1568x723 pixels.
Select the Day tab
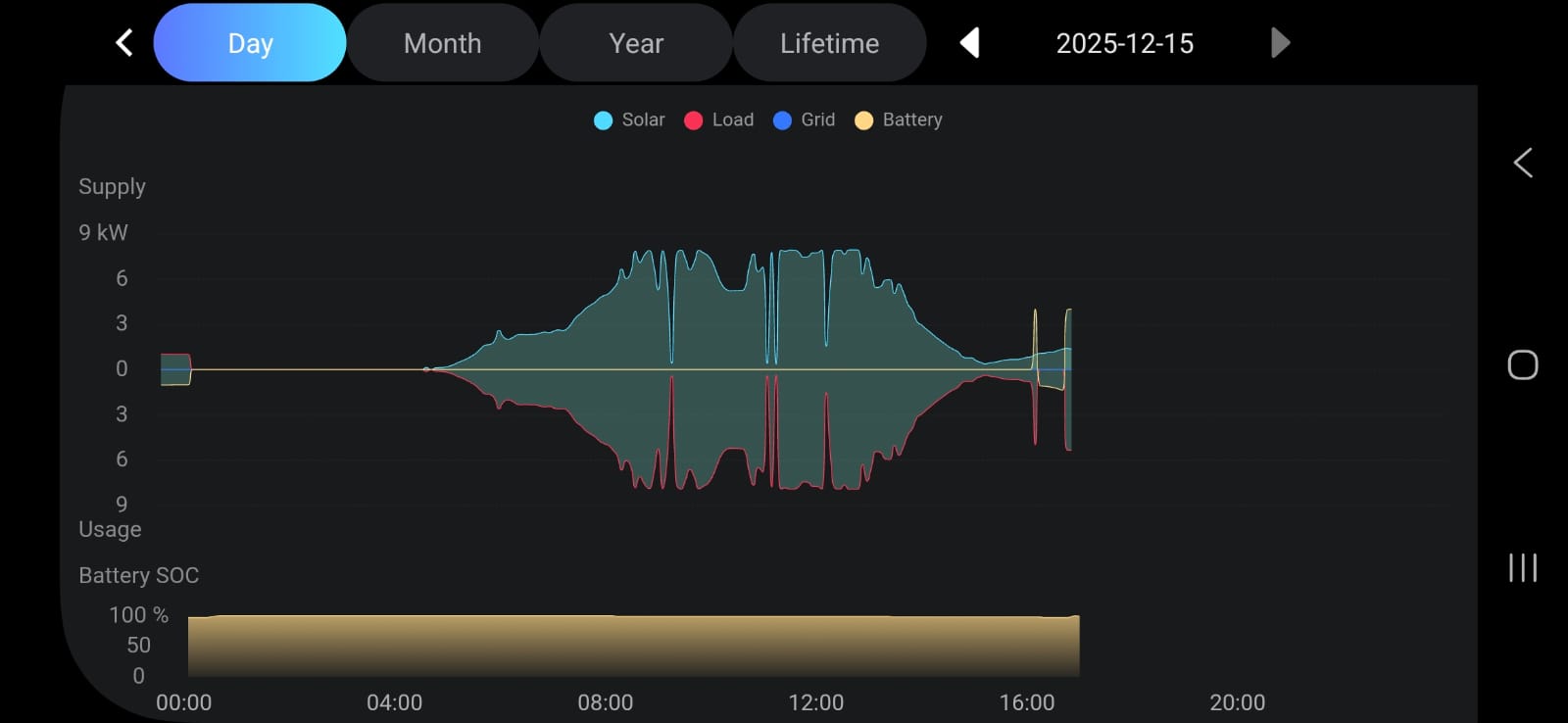click(250, 43)
